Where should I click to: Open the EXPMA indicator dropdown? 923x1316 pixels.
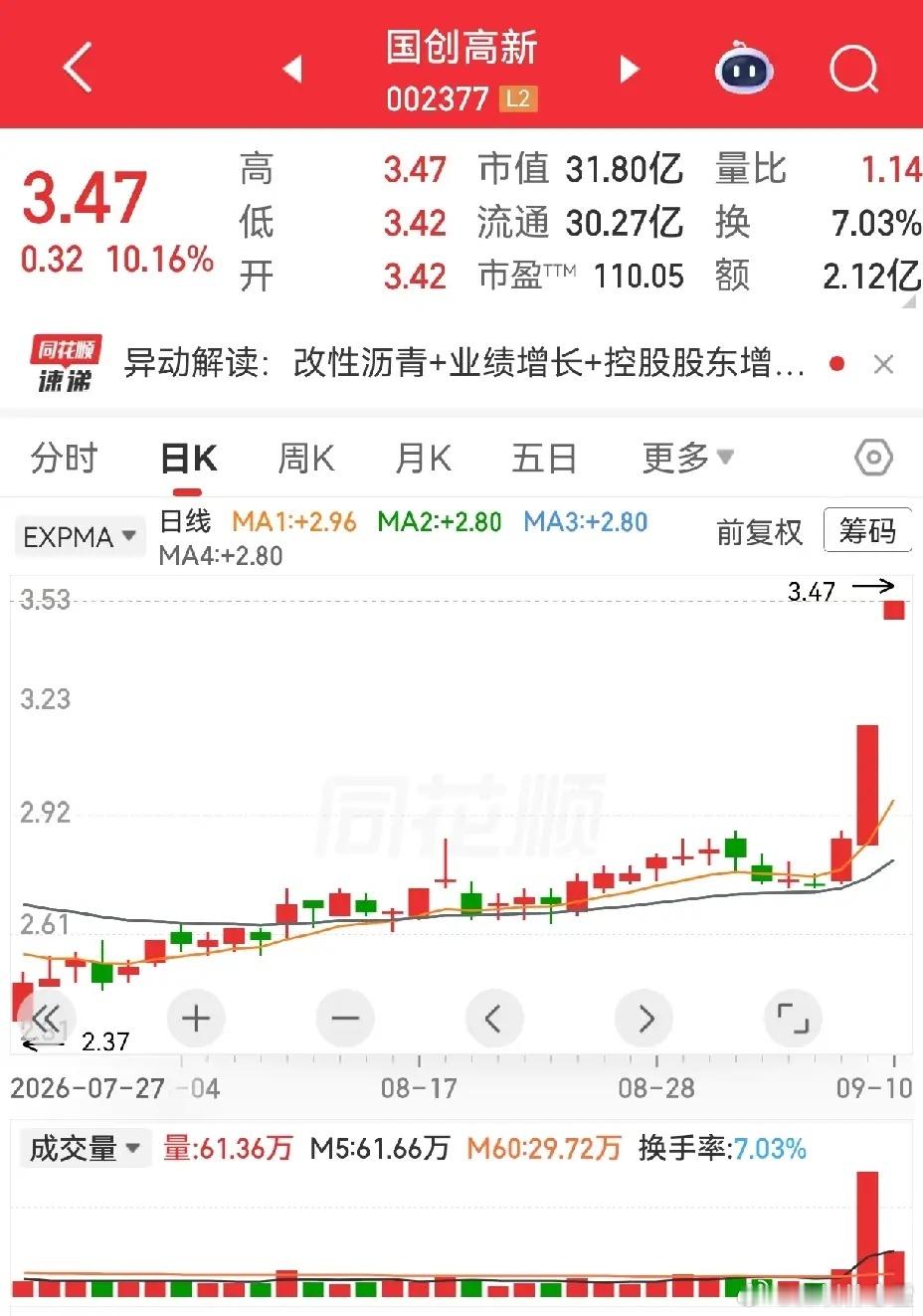coord(79,536)
